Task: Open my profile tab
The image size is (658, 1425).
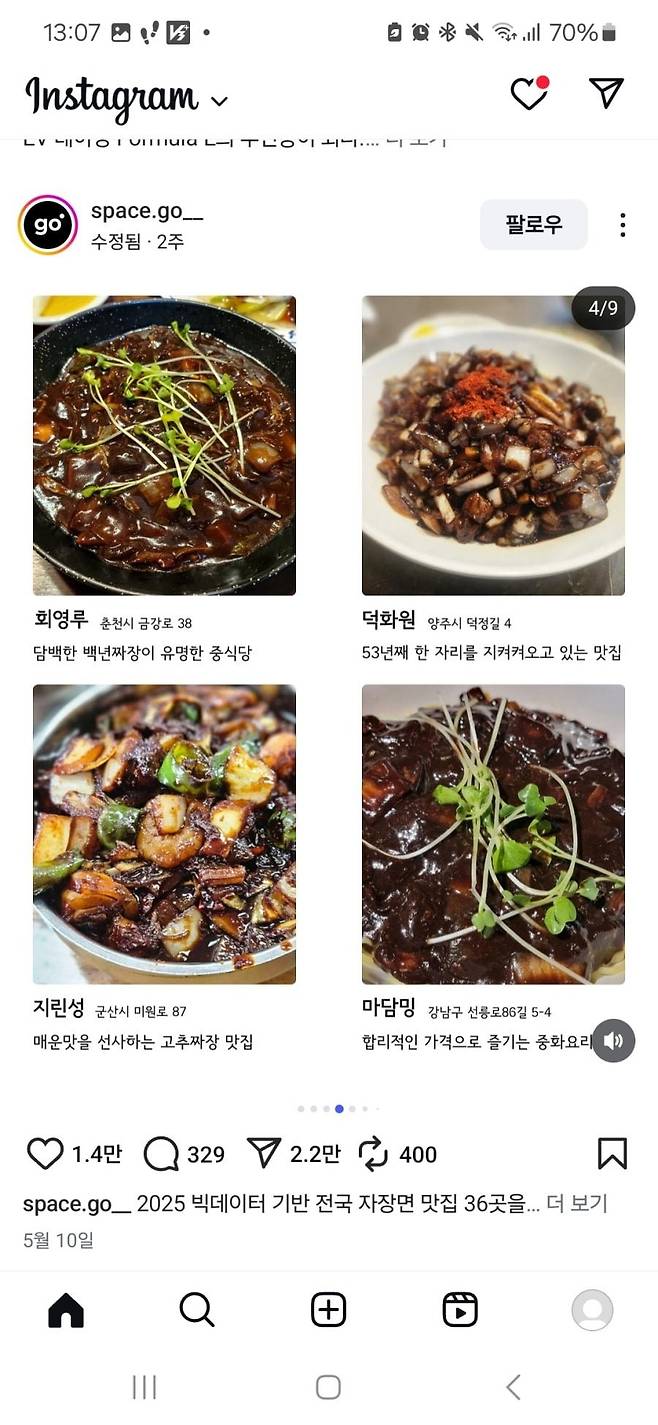Action: pyautogui.click(x=592, y=1310)
